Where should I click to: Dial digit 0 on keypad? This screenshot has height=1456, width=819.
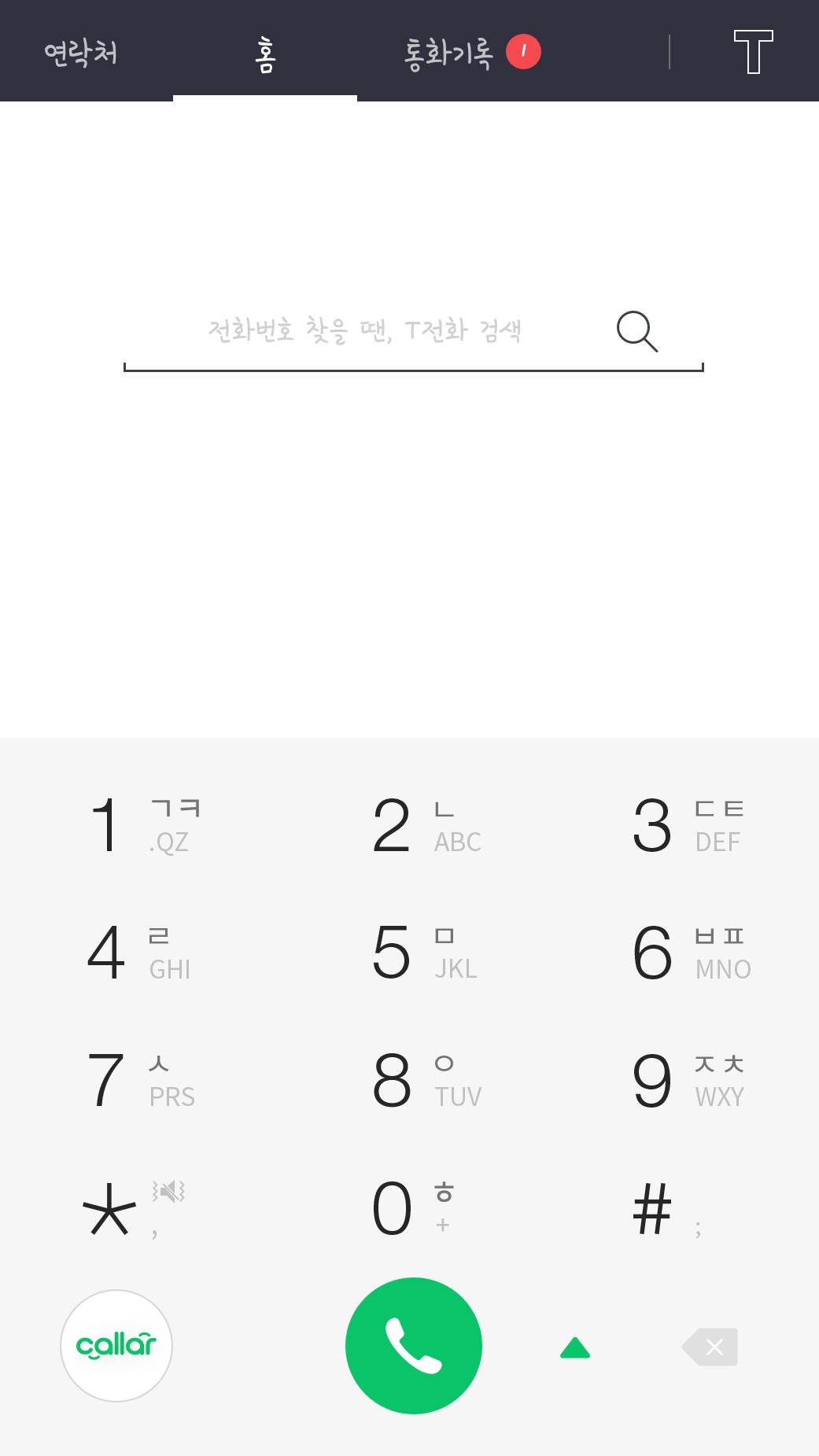pyautogui.click(x=413, y=1209)
